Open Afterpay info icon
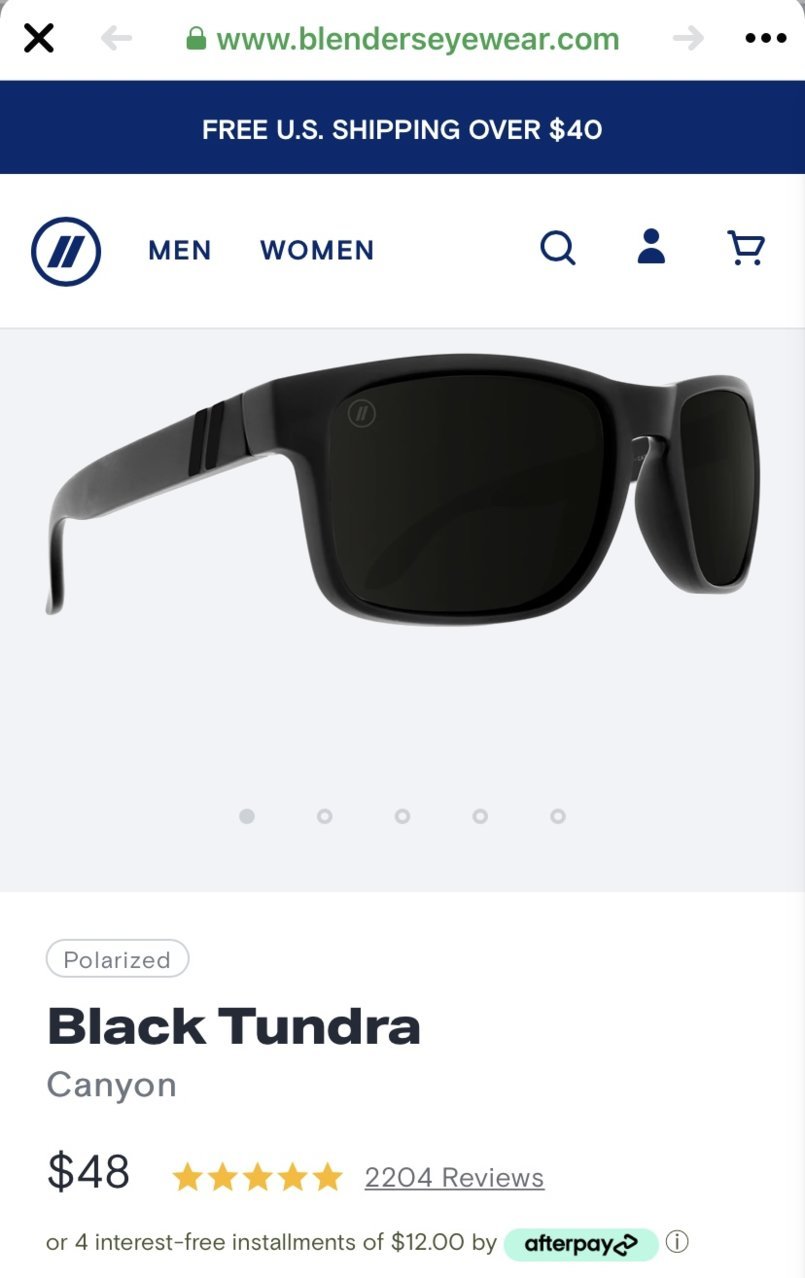 point(677,1242)
